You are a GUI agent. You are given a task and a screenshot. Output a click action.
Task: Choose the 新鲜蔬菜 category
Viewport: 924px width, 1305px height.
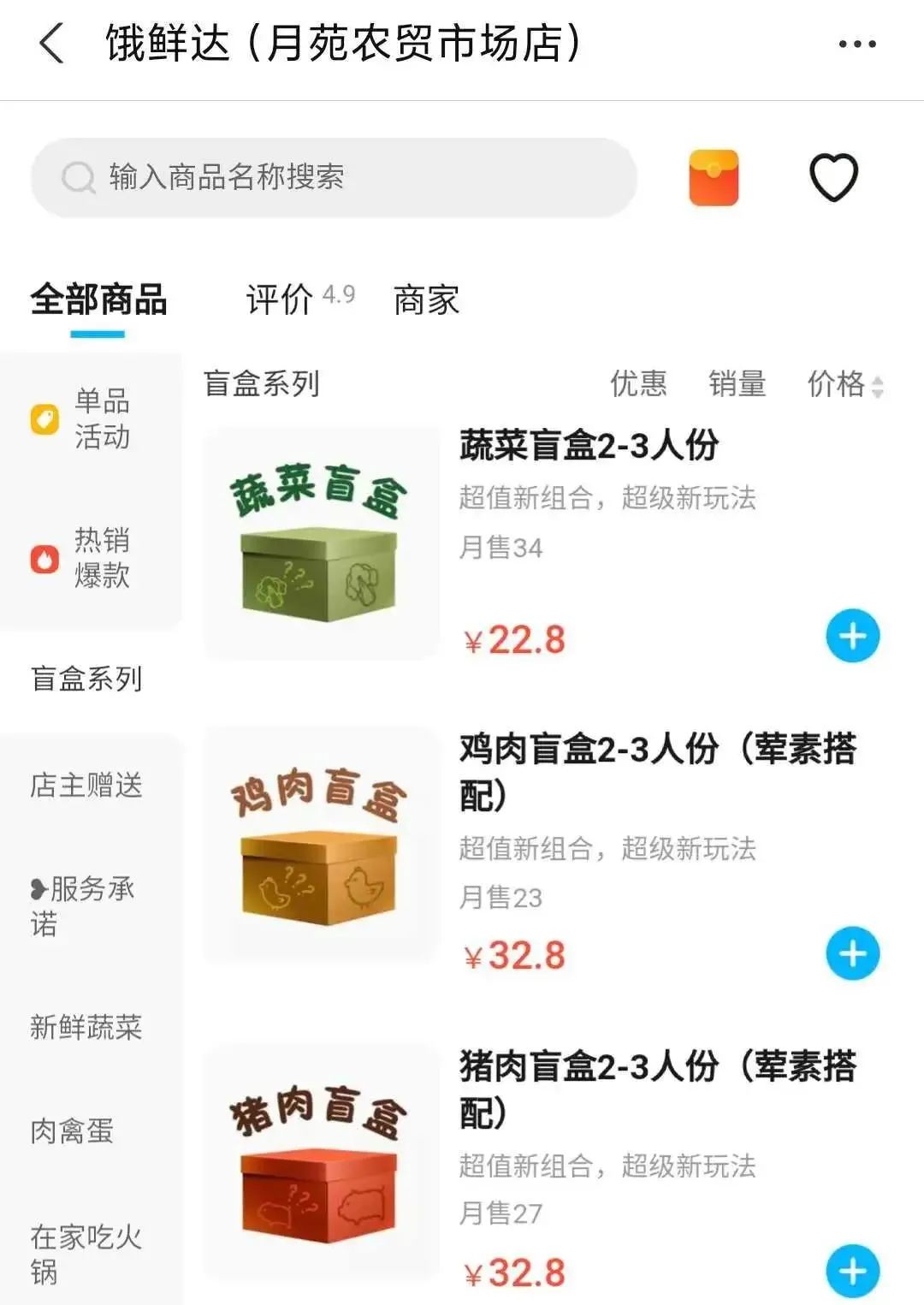tap(86, 1027)
